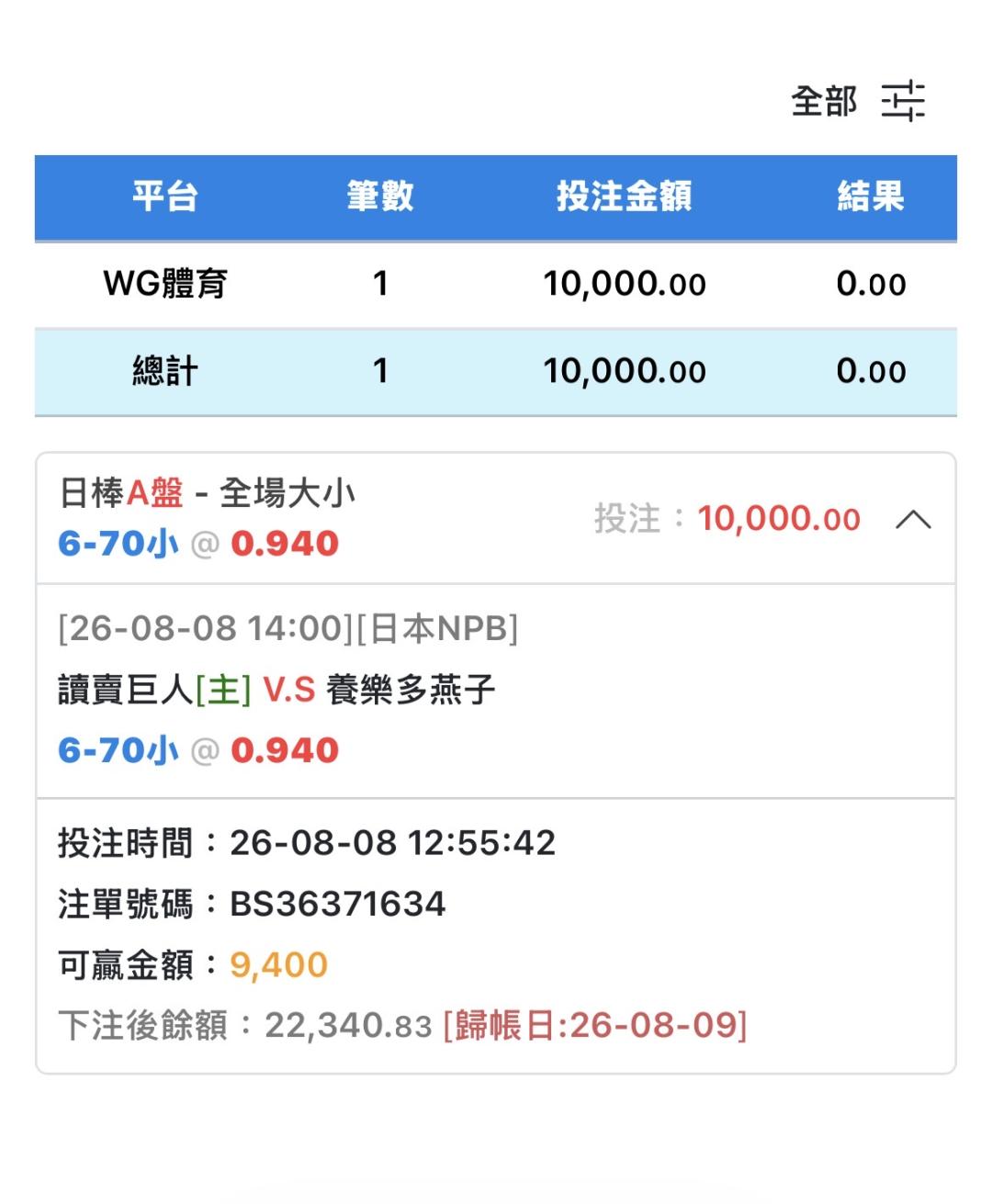
Task: Collapse the 日棒A盤 bet details chevron
Action: pos(913,520)
